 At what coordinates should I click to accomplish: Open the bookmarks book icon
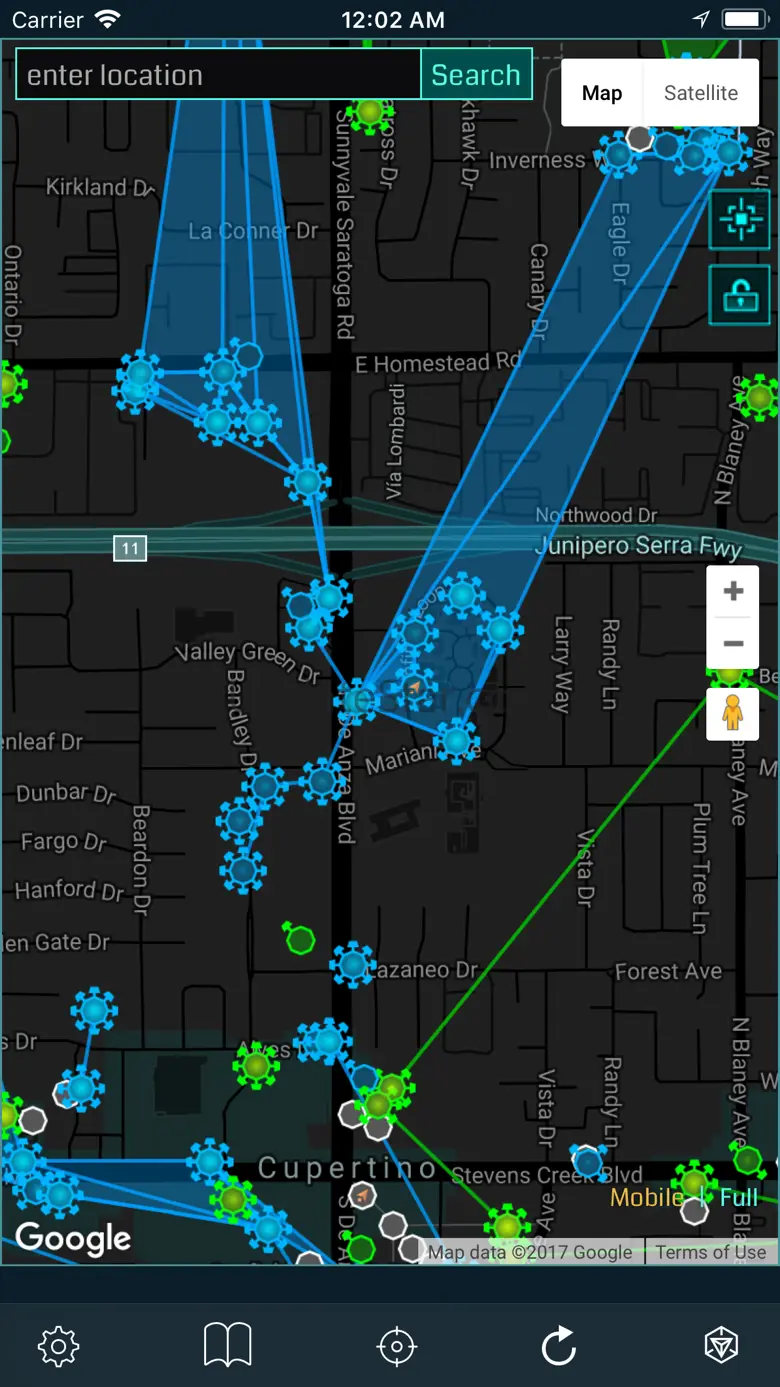pyautogui.click(x=227, y=1346)
